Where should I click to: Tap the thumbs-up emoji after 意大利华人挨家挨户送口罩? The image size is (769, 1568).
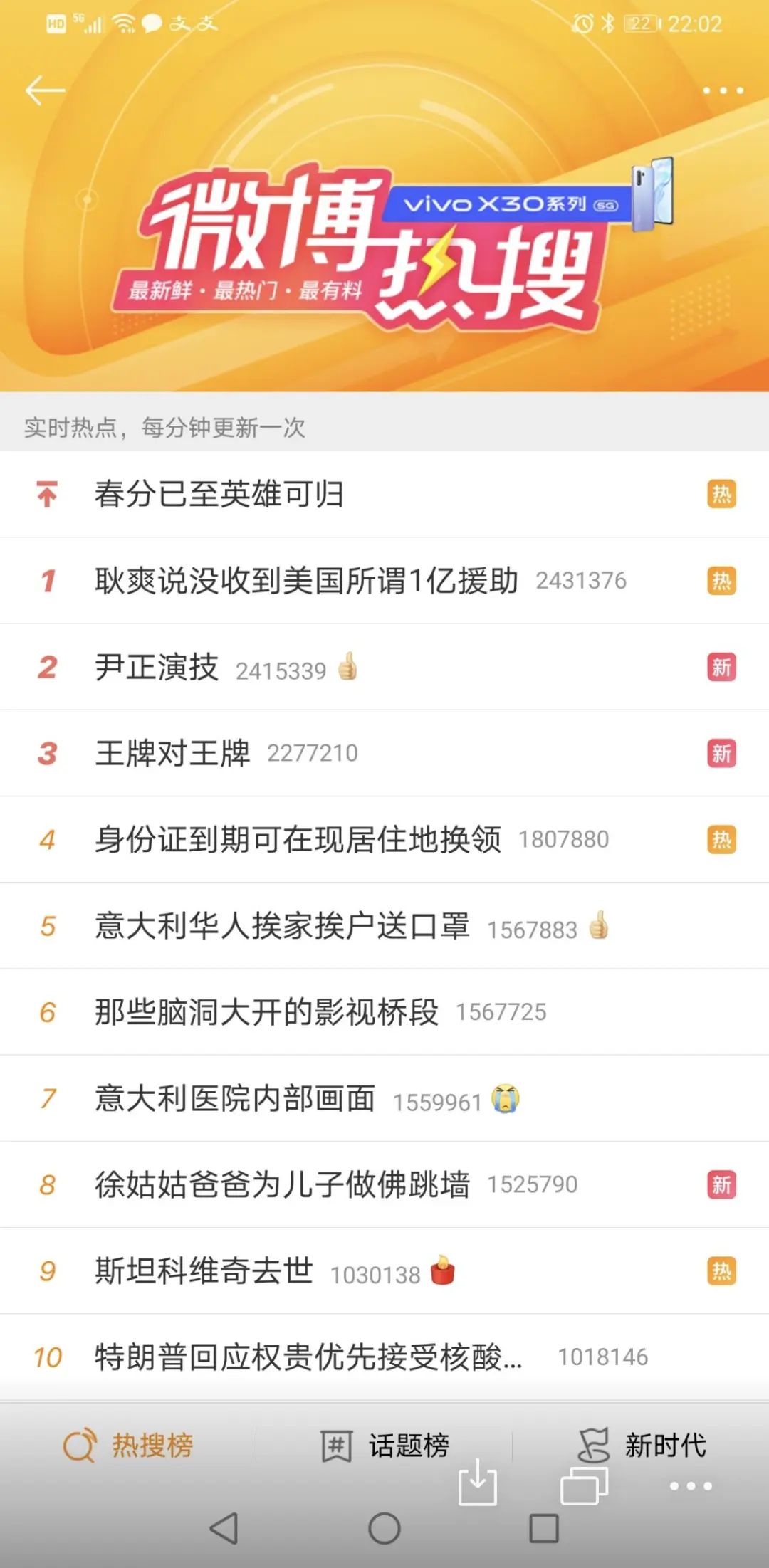coord(600,925)
